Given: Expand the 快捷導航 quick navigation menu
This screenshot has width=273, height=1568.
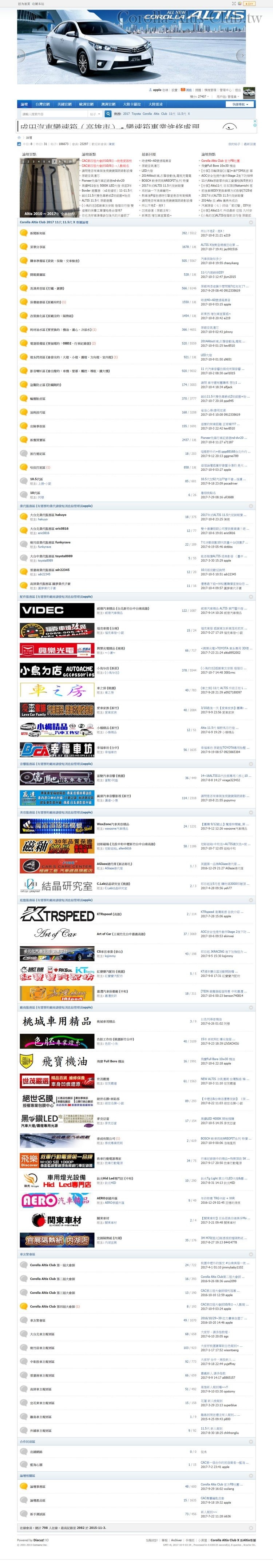Looking at the screenshot, I should pos(239,104).
